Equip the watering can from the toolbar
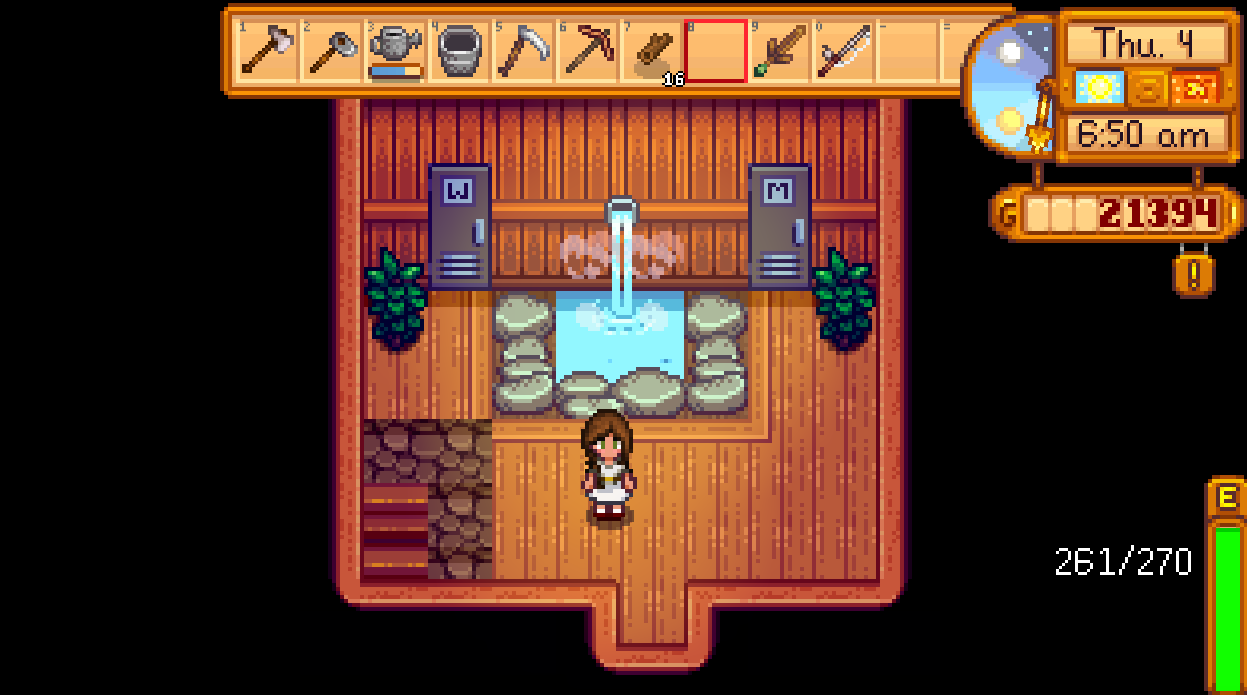Image resolution: width=1247 pixels, height=695 pixels. click(395, 51)
